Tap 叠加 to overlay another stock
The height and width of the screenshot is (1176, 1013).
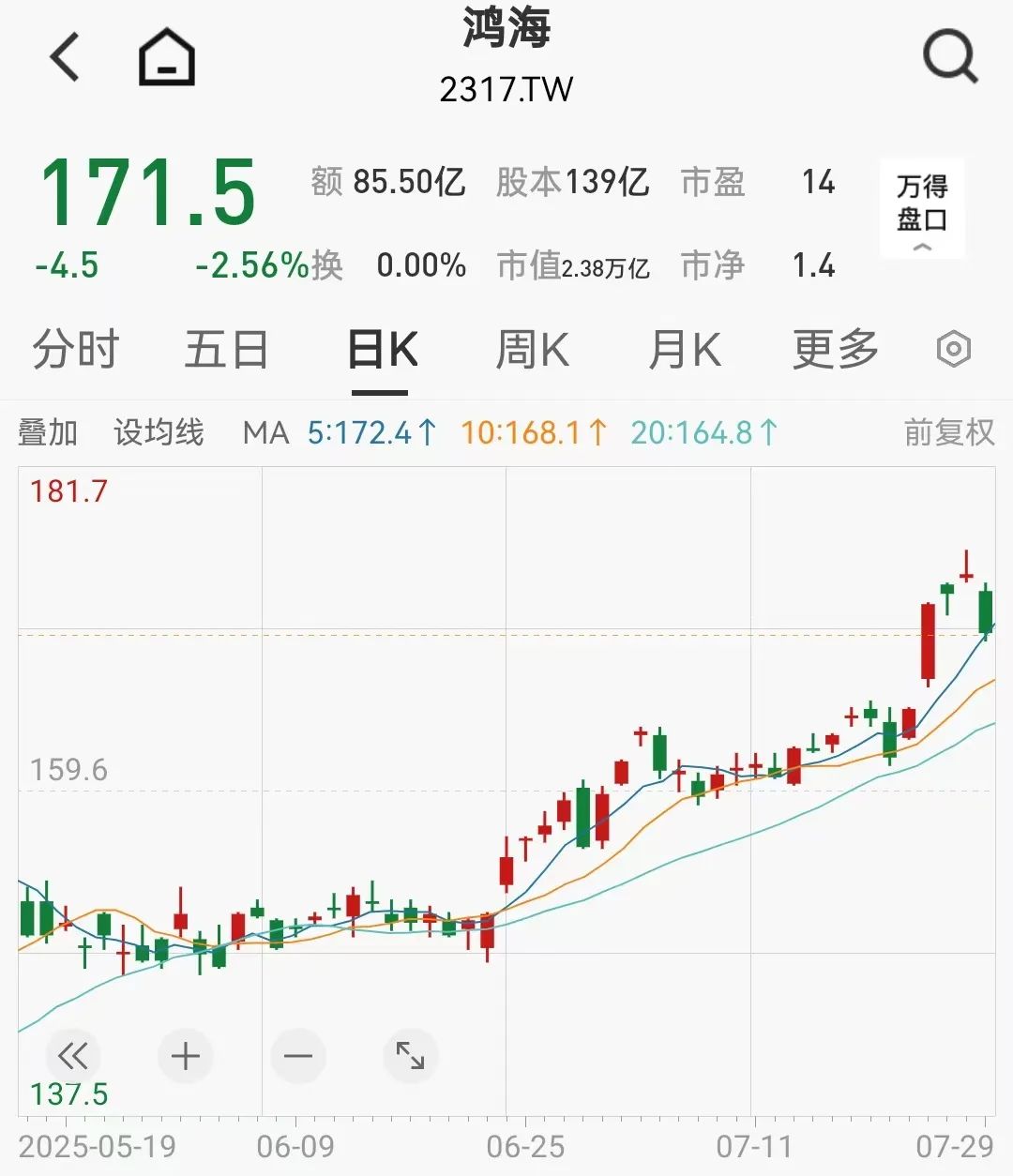[47, 432]
